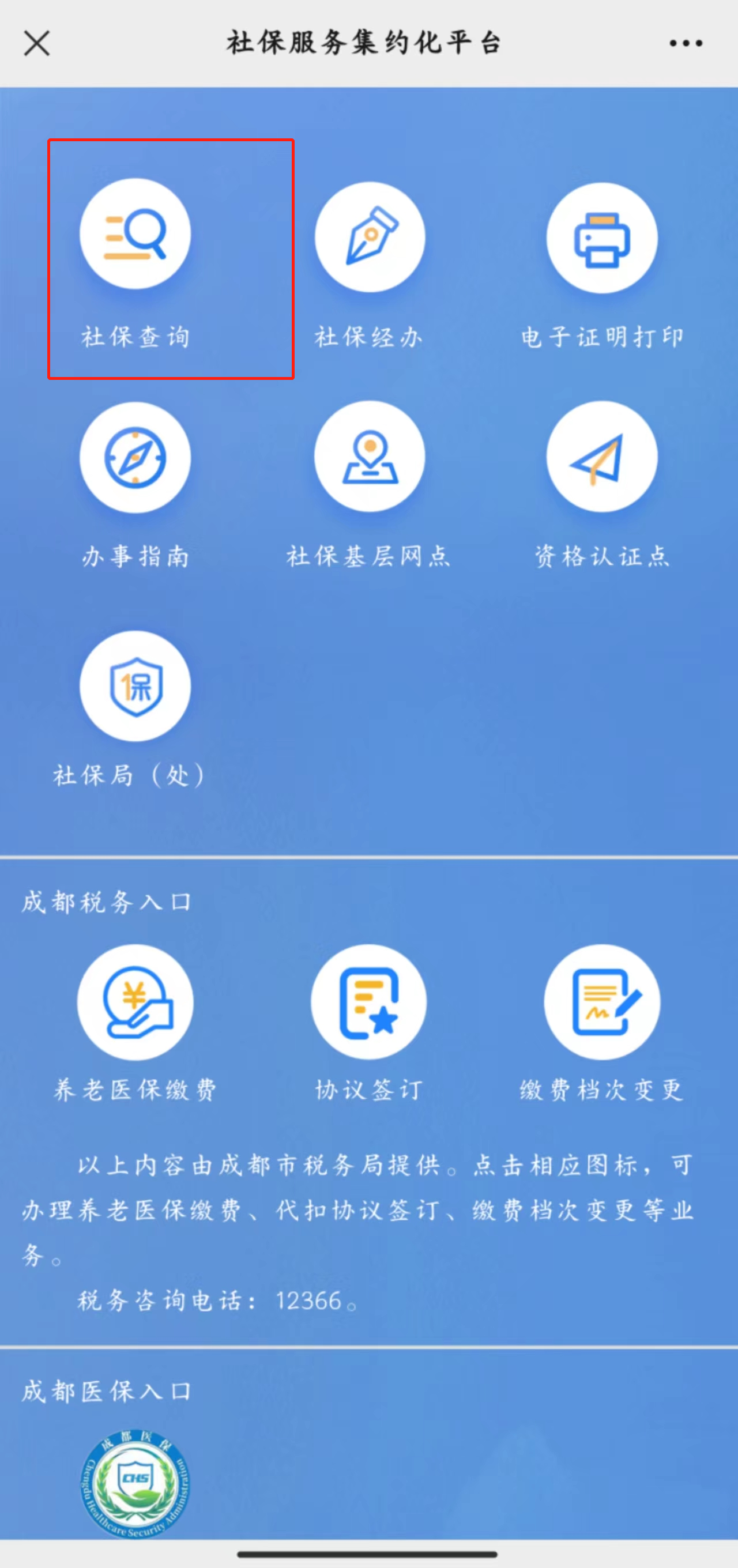The image size is (738, 1568).
Task: Go to 协议签订 signing
Action: point(369,1002)
